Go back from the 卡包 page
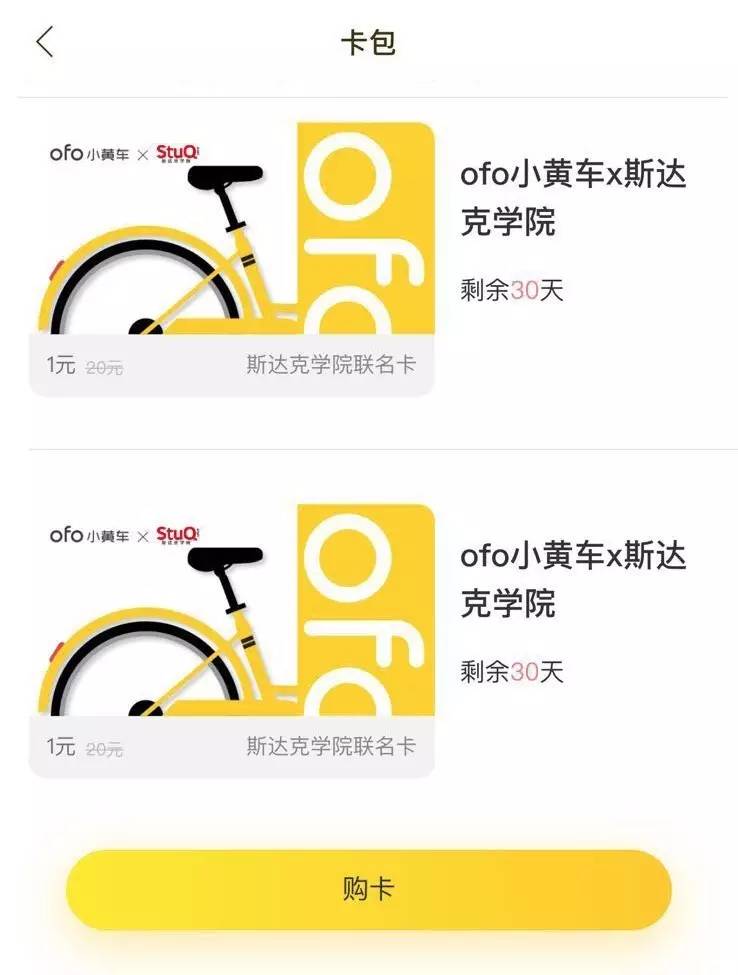Viewport: 738px width, 975px height. pyautogui.click(x=45, y=42)
